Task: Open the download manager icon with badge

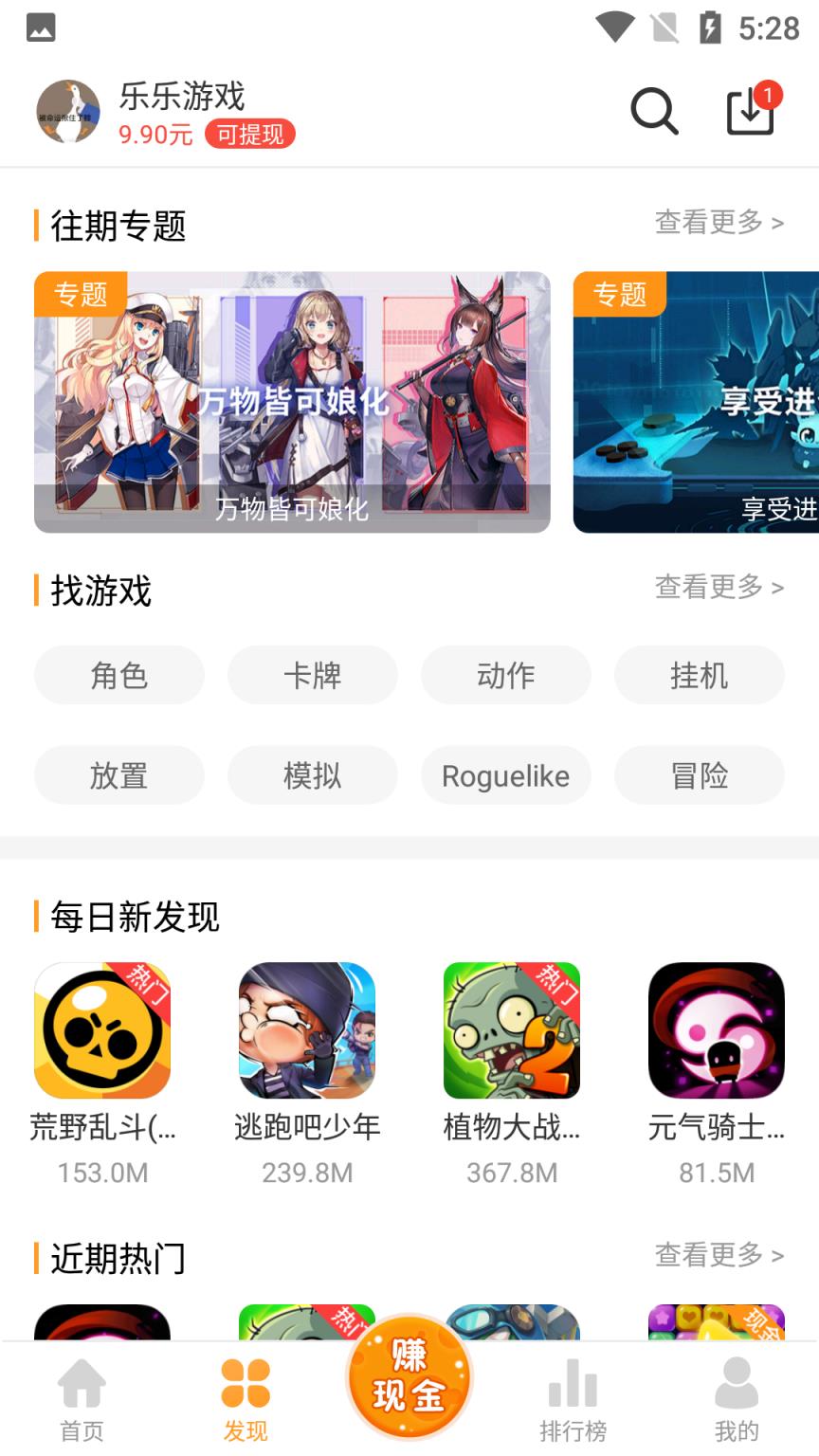Action: [748, 112]
